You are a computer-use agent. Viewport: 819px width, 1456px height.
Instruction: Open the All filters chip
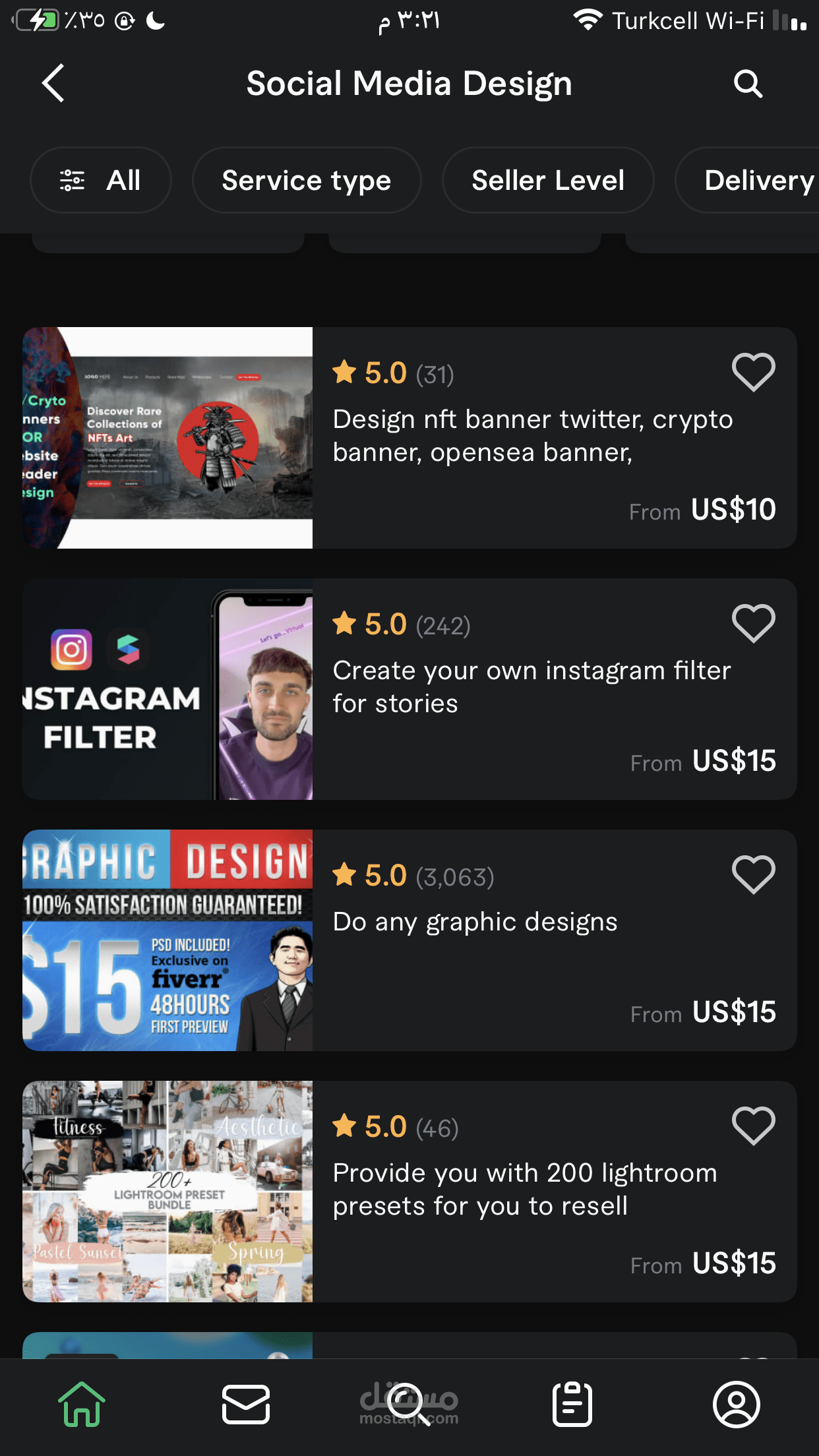click(x=100, y=180)
